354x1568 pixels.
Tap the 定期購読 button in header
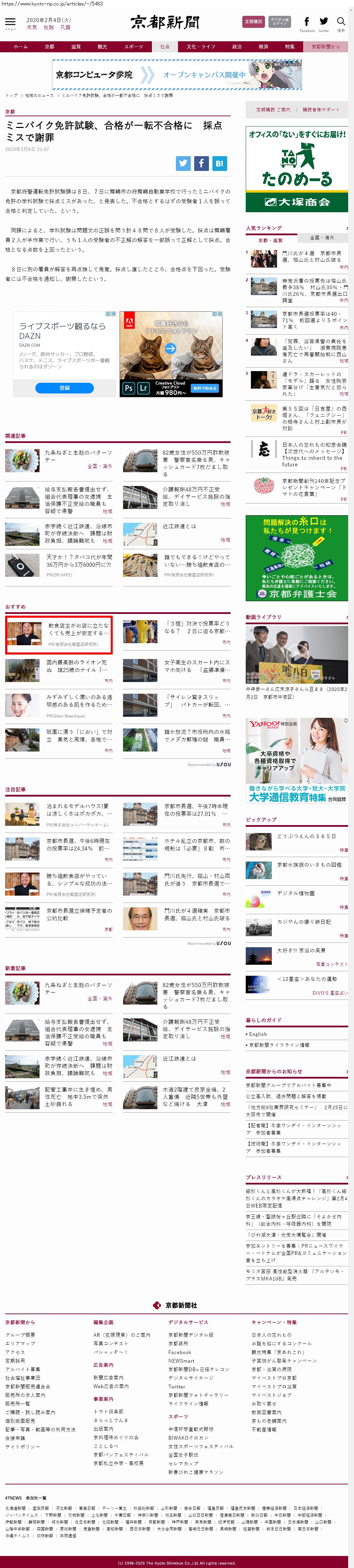pos(253,22)
